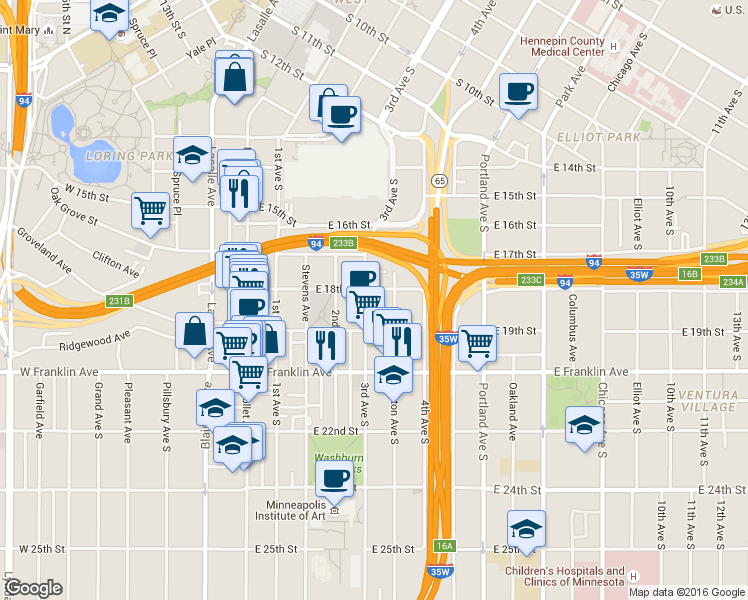Tap the restaurant marker near E 15th St
748x600 pixels.
pos(239,197)
